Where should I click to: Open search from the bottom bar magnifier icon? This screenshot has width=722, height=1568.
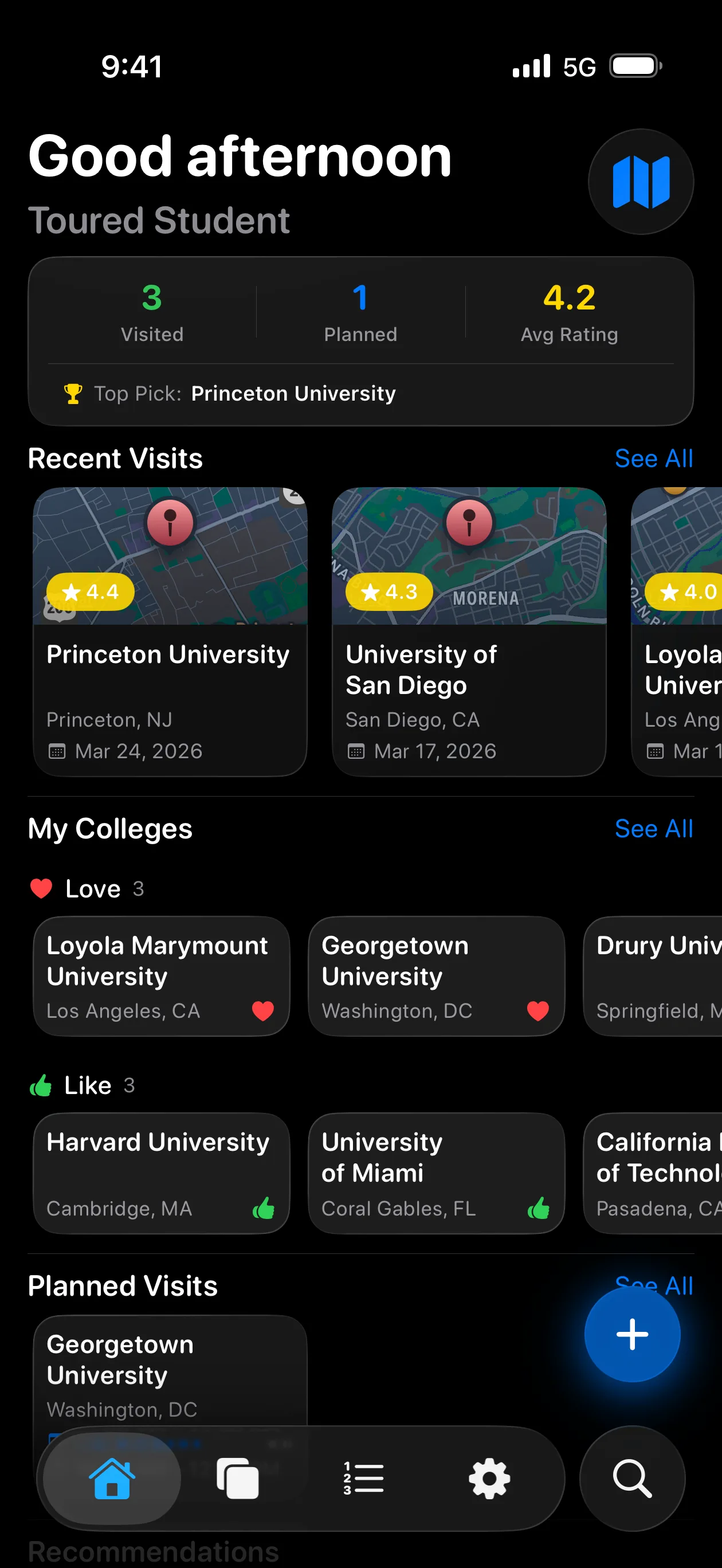[x=633, y=1479]
